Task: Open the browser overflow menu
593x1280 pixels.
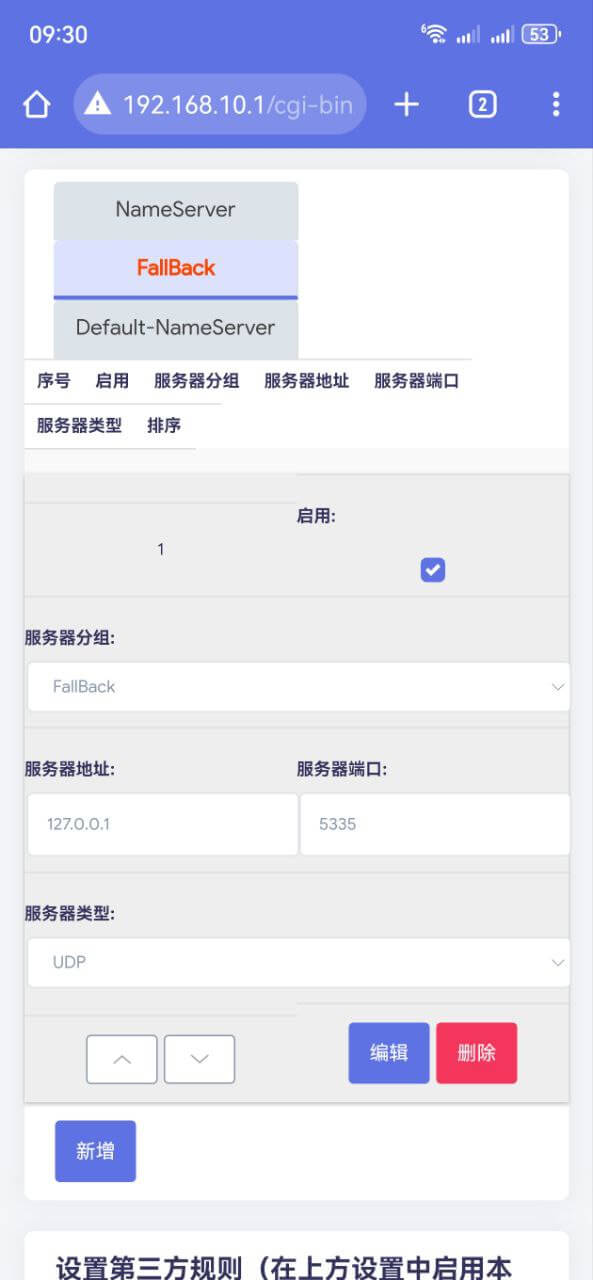Action: pyautogui.click(x=556, y=104)
